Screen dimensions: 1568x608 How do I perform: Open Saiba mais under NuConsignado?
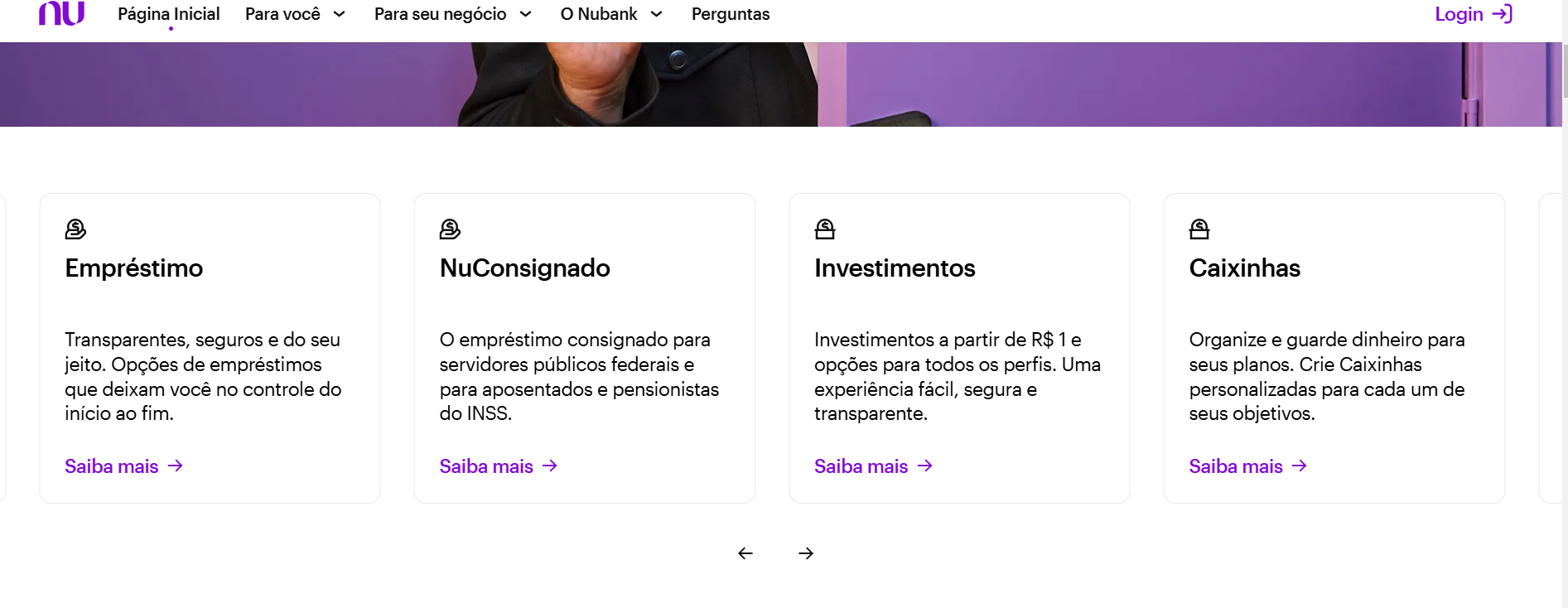(498, 466)
